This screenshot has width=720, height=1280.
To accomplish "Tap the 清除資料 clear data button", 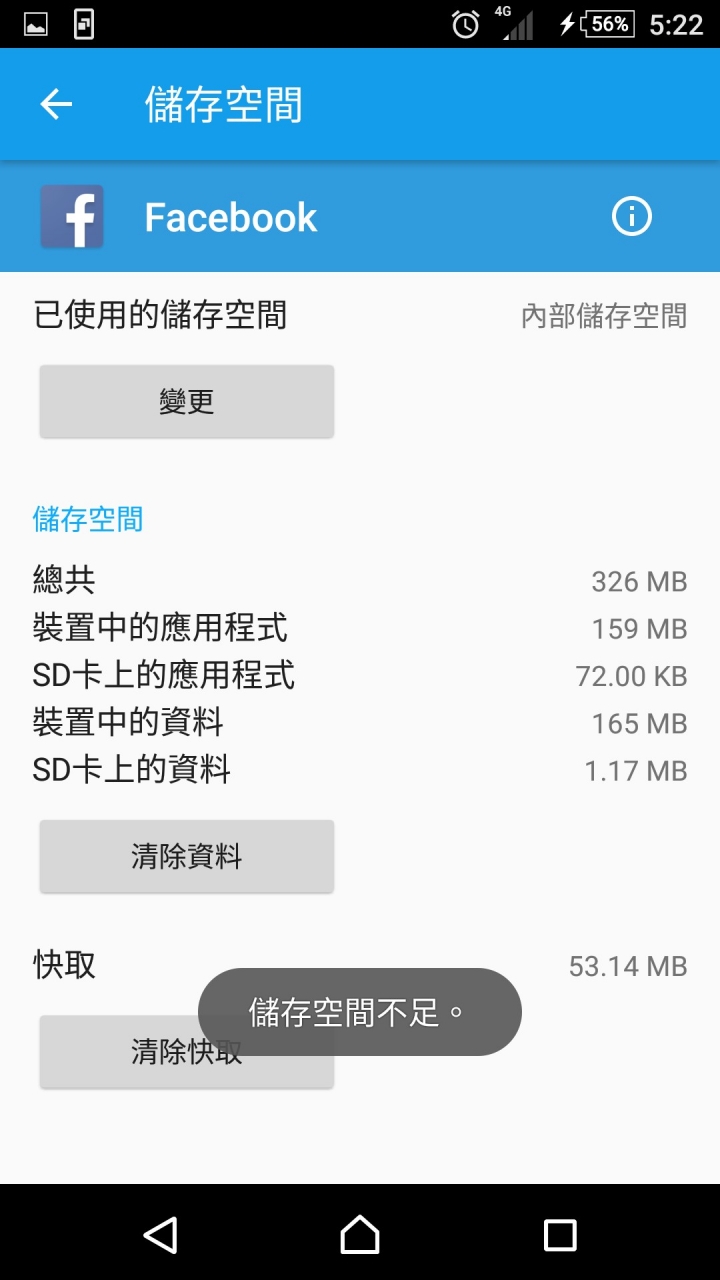I will pyautogui.click(x=186, y=855).
